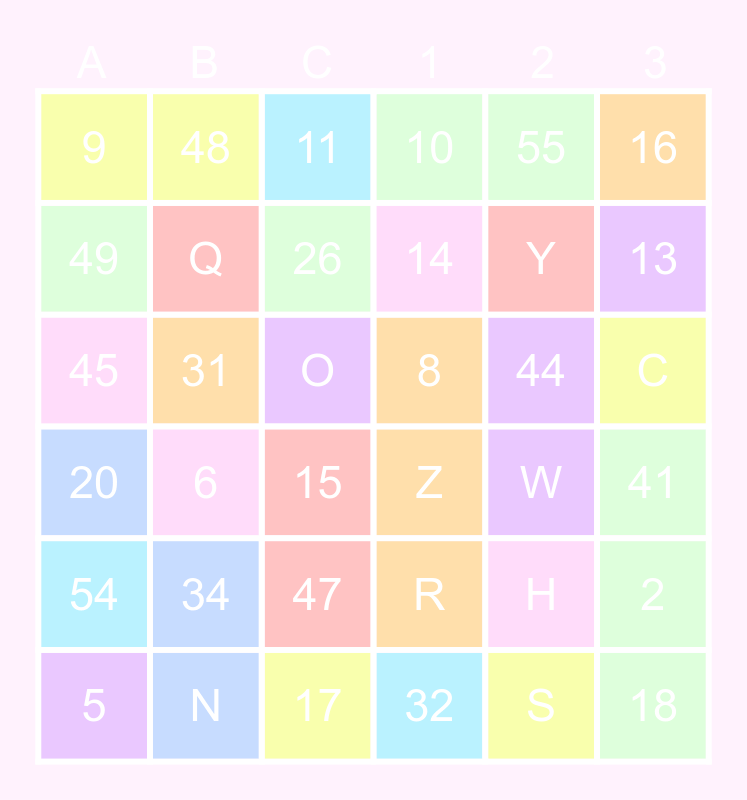
Task: Select the yellow S tile
Action: (x=541, y=707)
